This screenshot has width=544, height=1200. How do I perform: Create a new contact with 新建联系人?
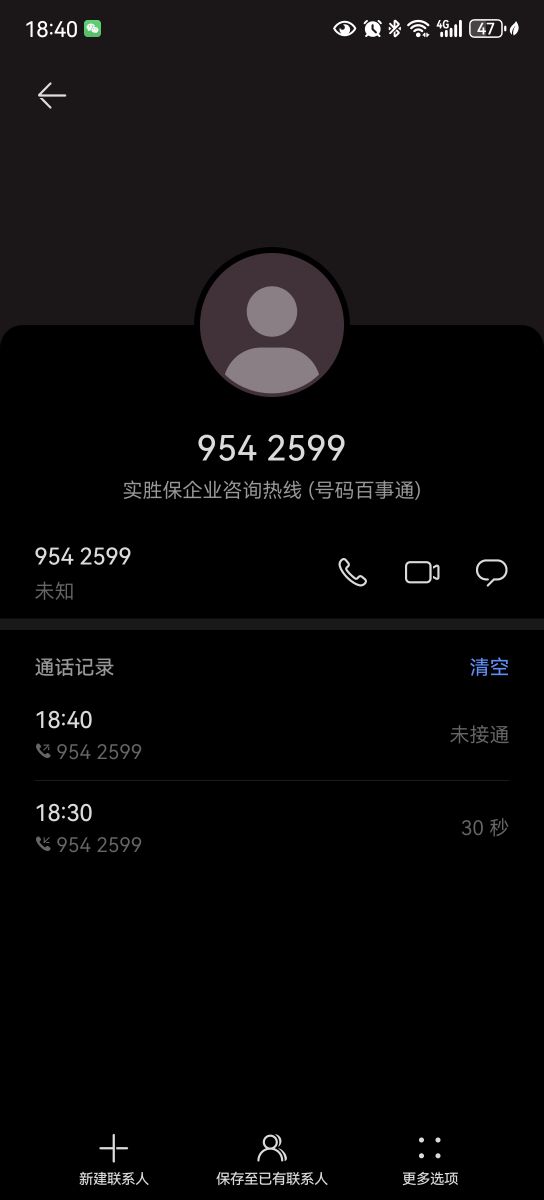click(x=114, y=1160)
